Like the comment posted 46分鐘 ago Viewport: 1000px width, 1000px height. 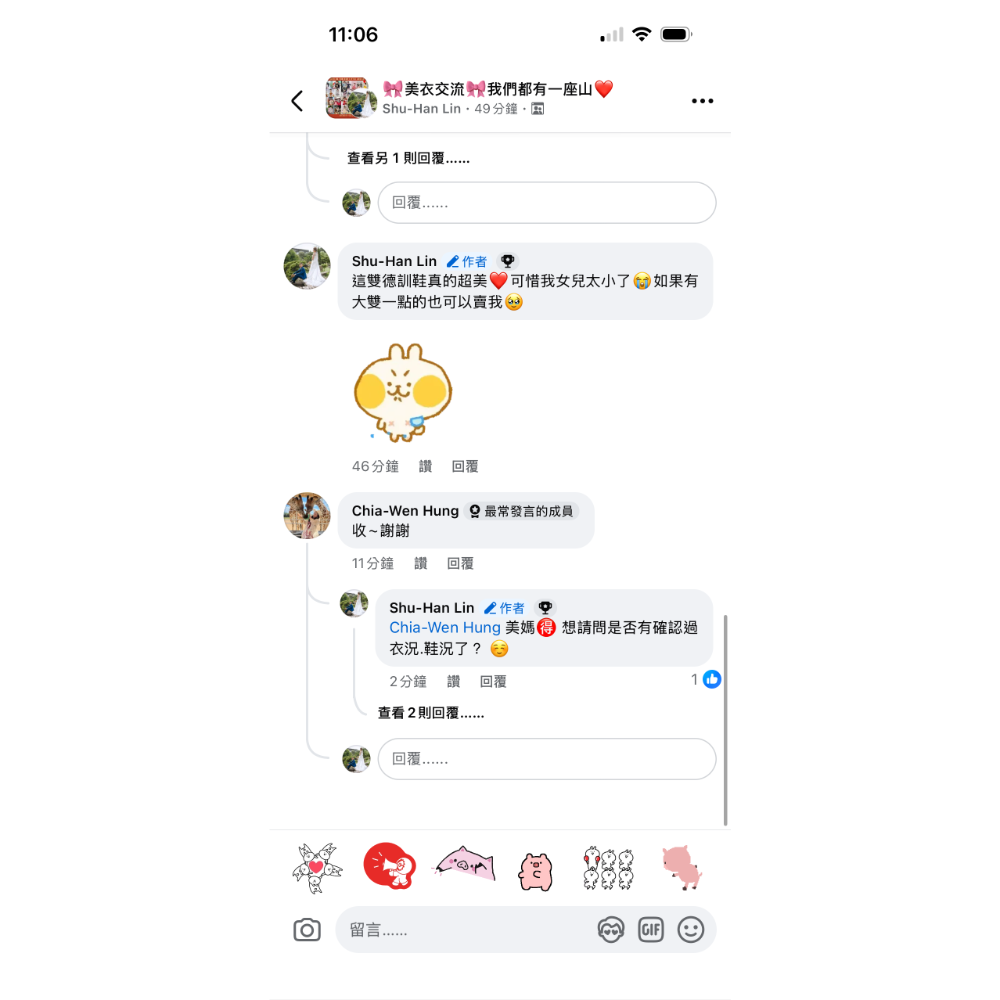pyautogui.click(x=425, y=466)
